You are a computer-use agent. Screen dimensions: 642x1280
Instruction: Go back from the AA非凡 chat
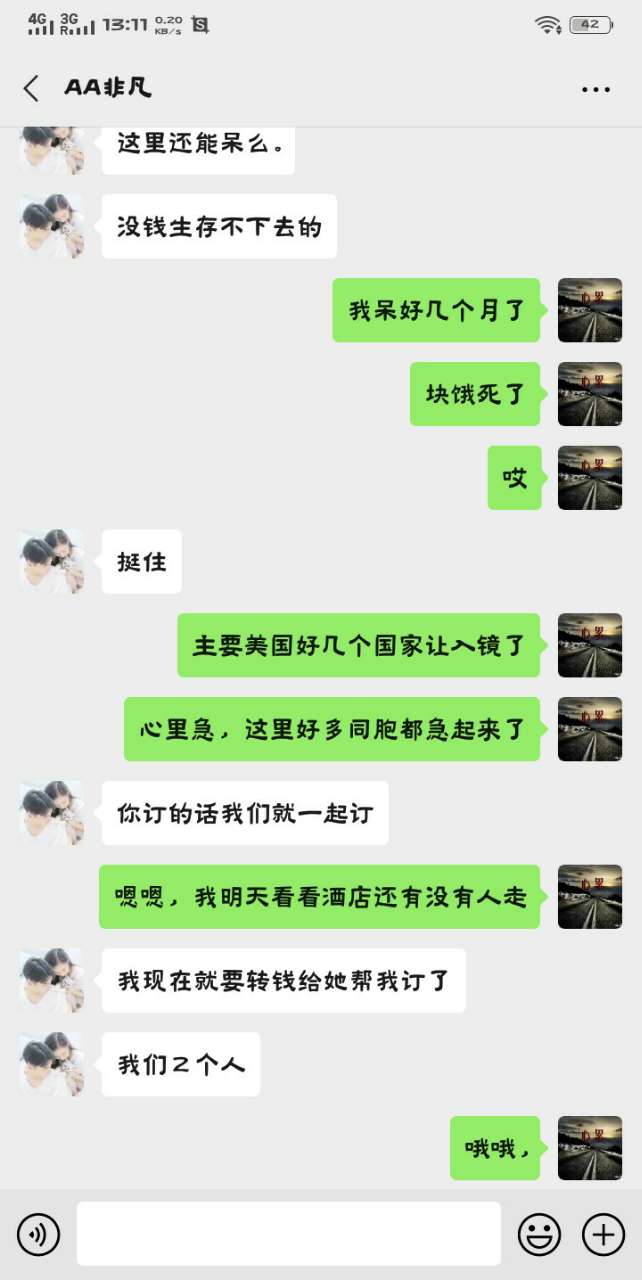pyautogui.click(x=31, y=88)
